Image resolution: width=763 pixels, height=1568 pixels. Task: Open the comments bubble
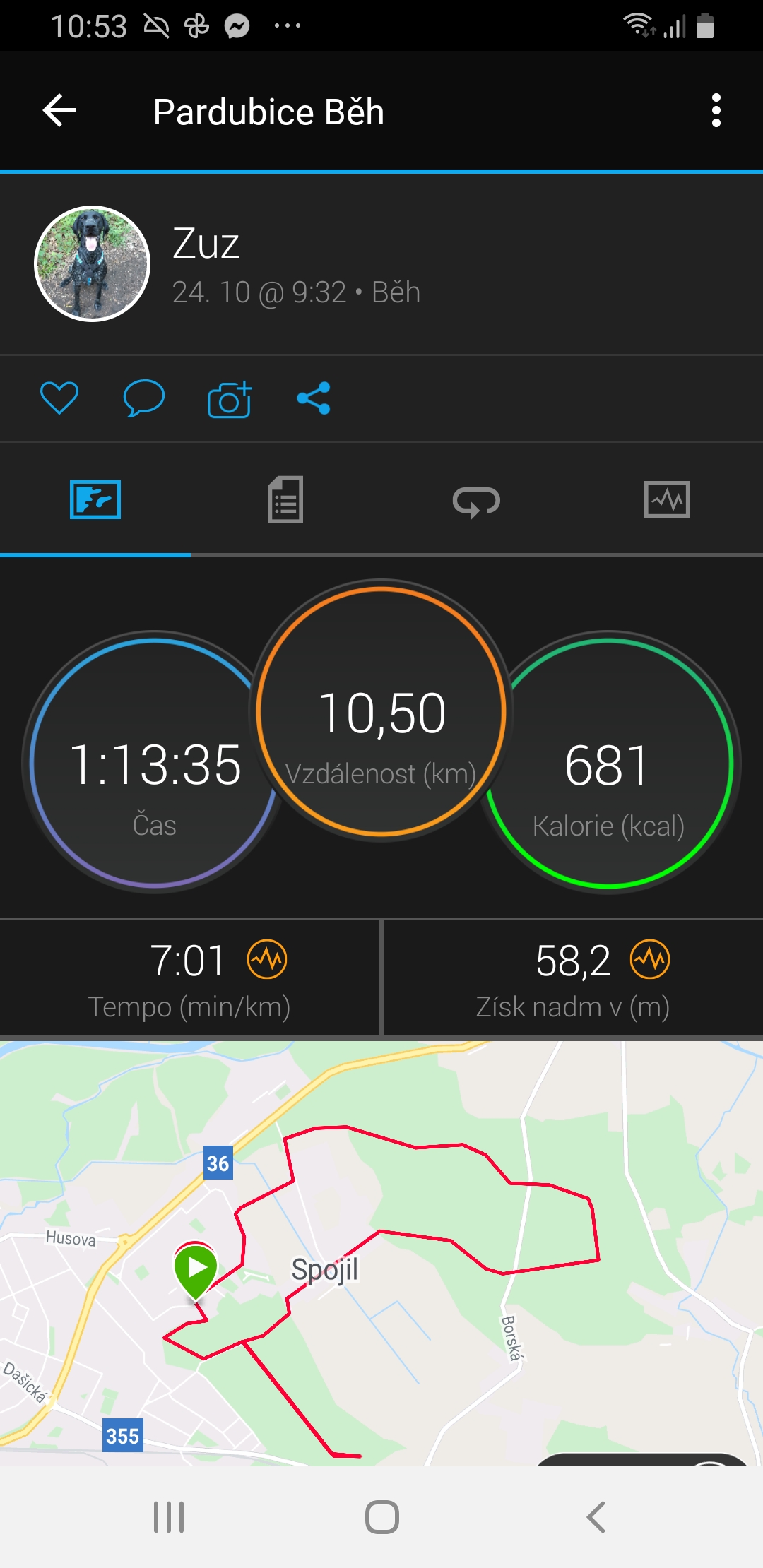click(x=144, y=398)
